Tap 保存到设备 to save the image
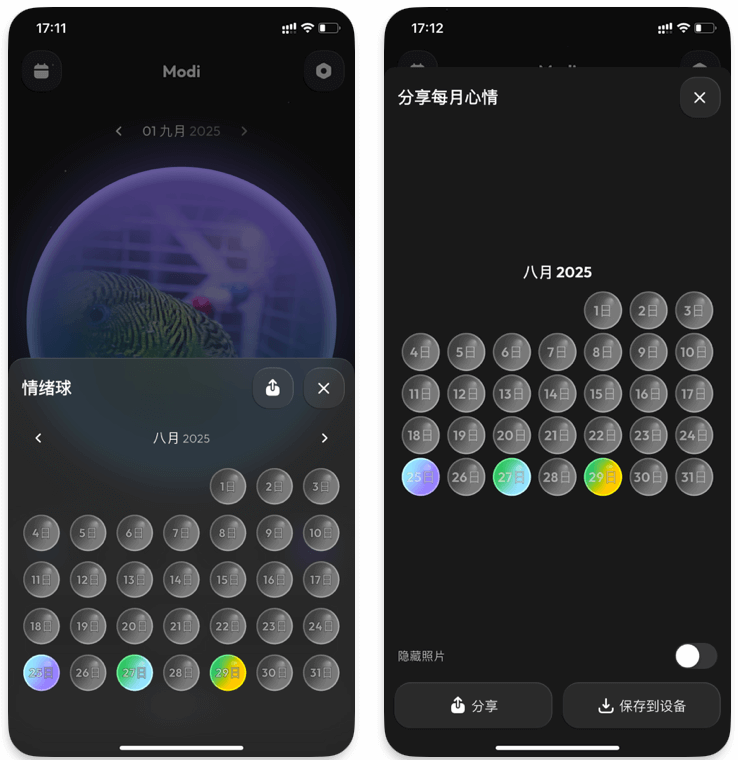Viewport: 738px width, 760px height. point(641,706)
